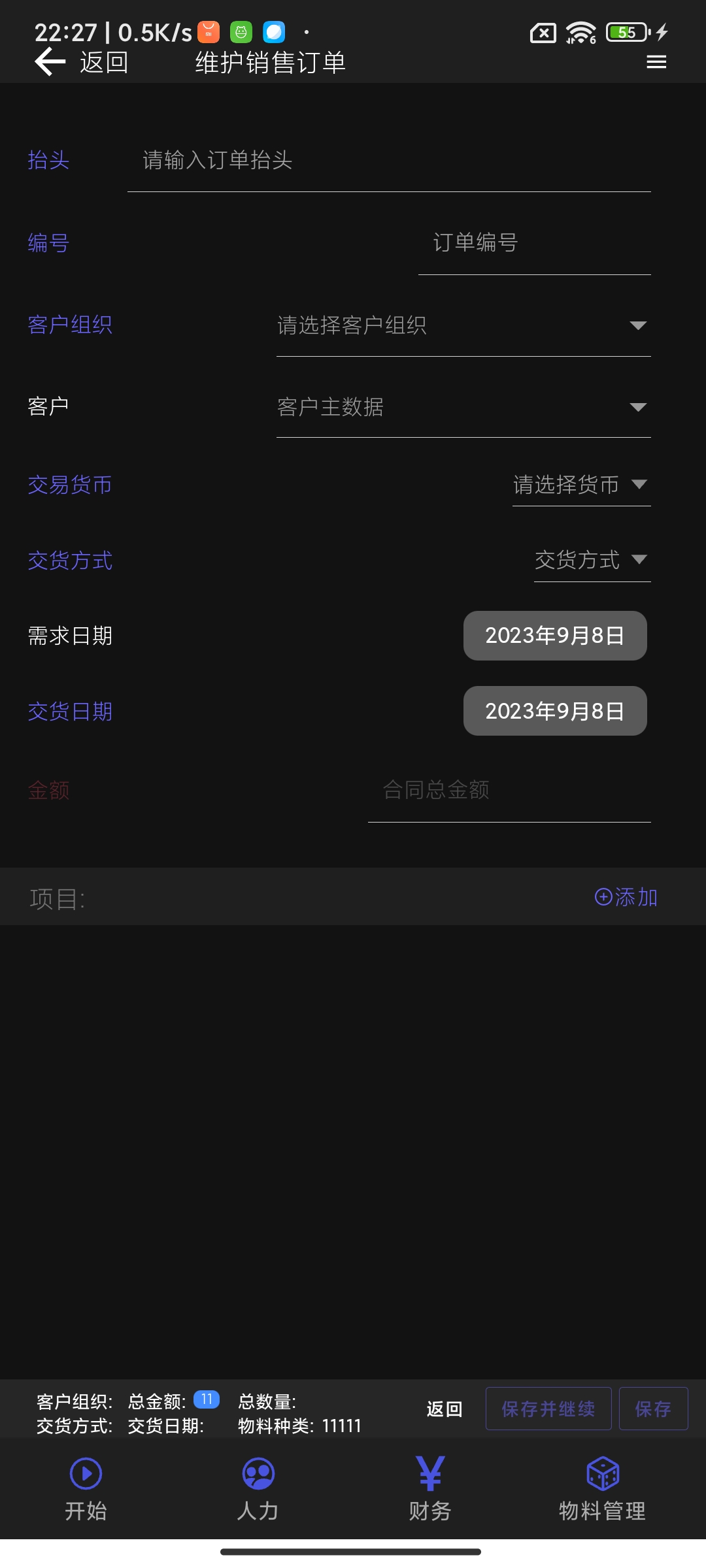This screenshot has width=706, height=1568.
Task: Tap 返回 beside the save buttons
Action: tap(445, 1409)
